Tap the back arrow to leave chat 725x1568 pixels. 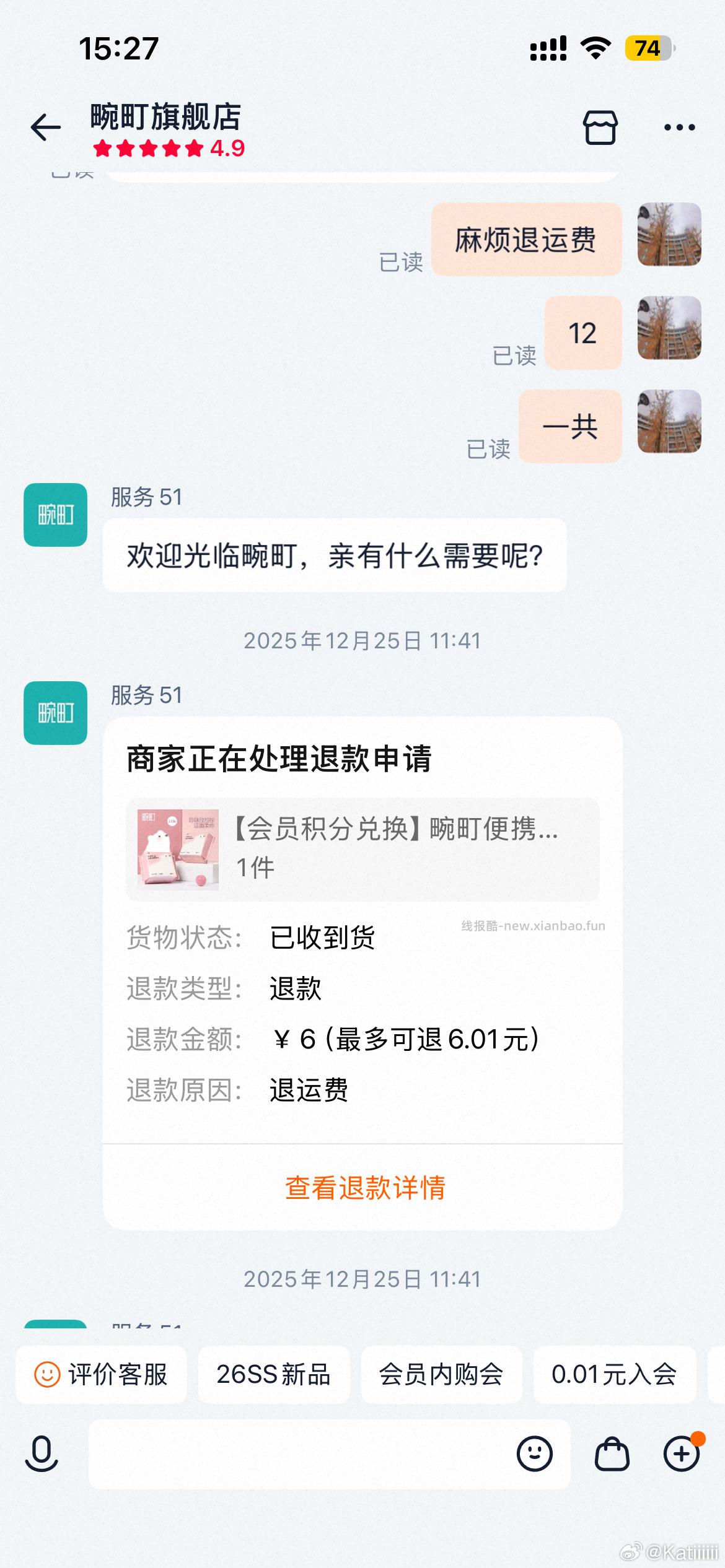click(x=45, y=127)
